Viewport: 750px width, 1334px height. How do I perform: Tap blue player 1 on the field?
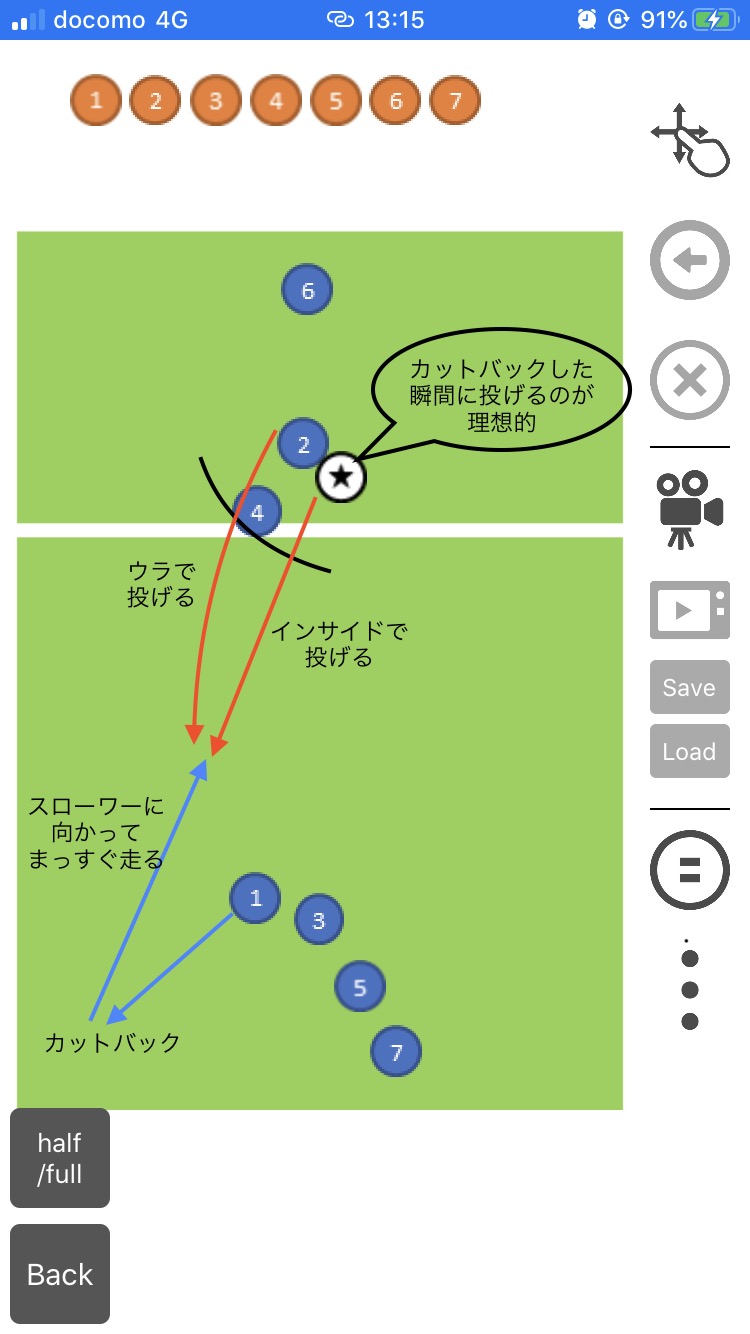click(256, 898)
